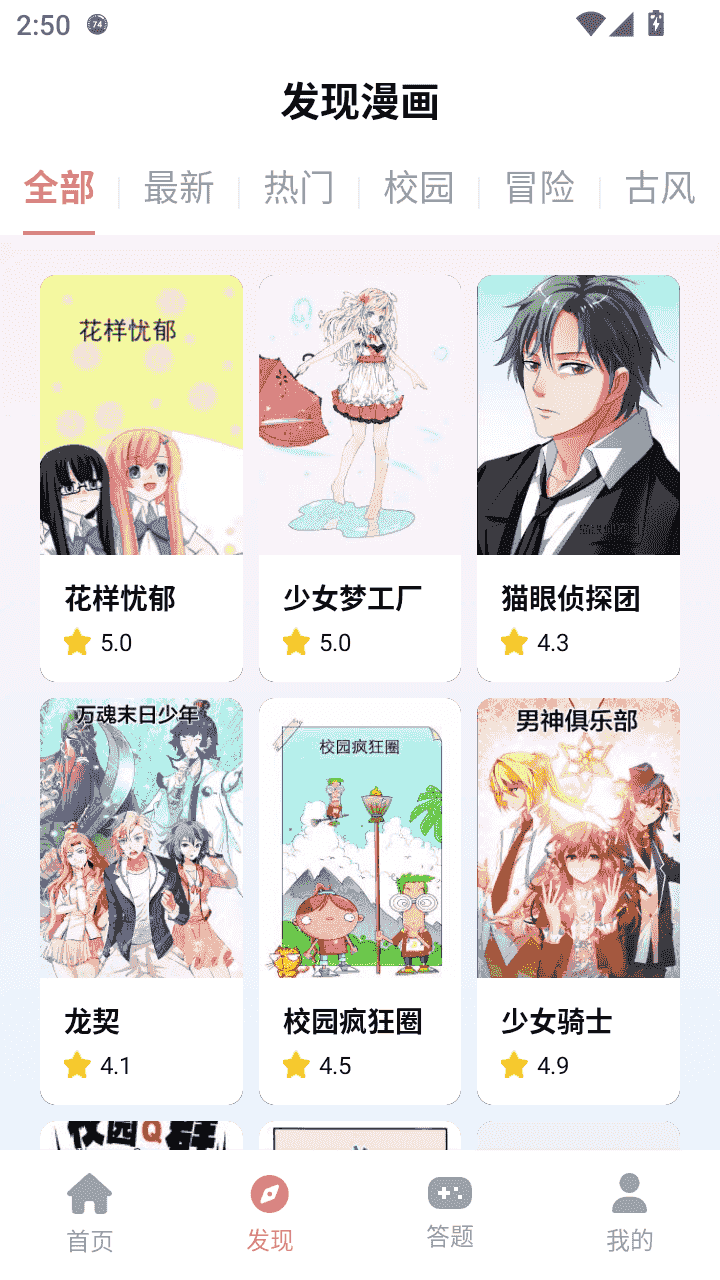This screenshot has height=1280, width=720.
Task: Go to the 我的 profile tab
Action: [629, 1214]
